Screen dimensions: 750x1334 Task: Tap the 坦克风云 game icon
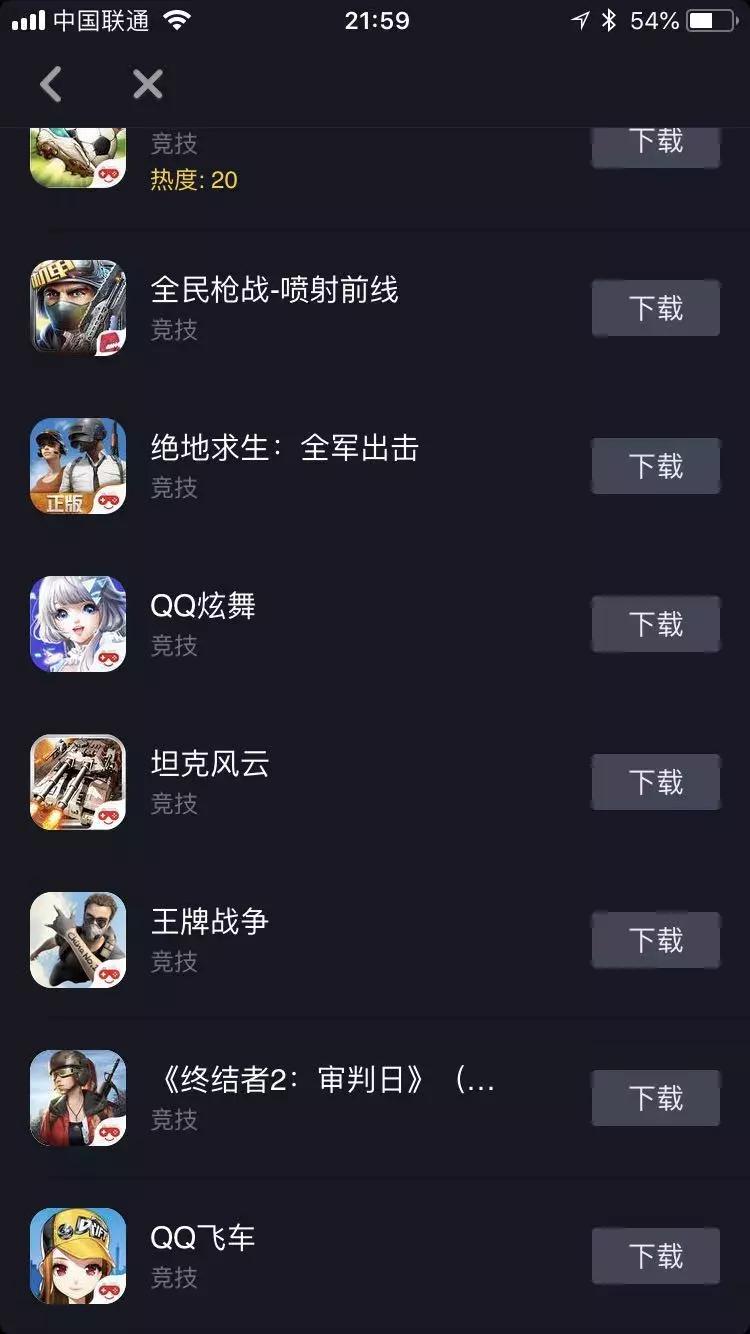point(77,782)
